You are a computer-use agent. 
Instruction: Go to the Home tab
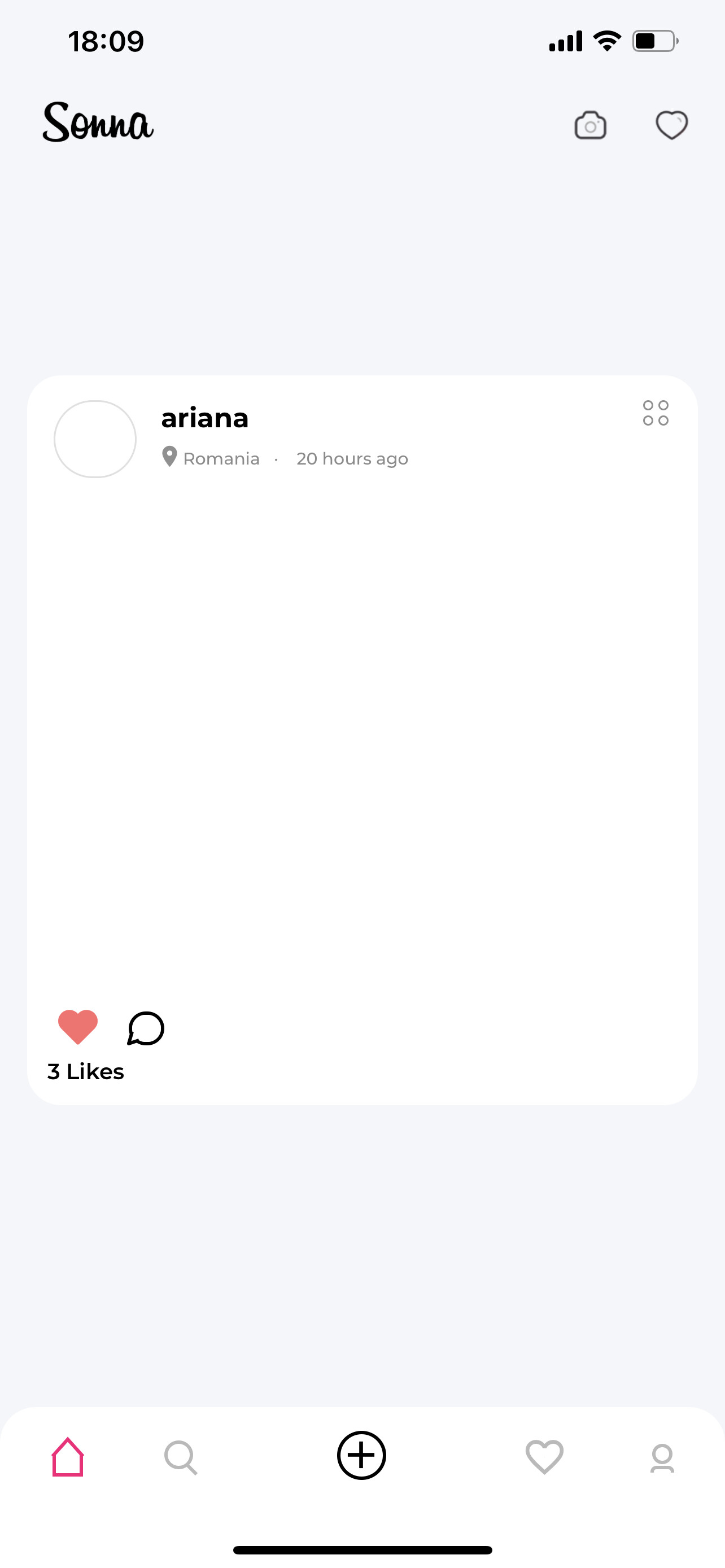68,1457
